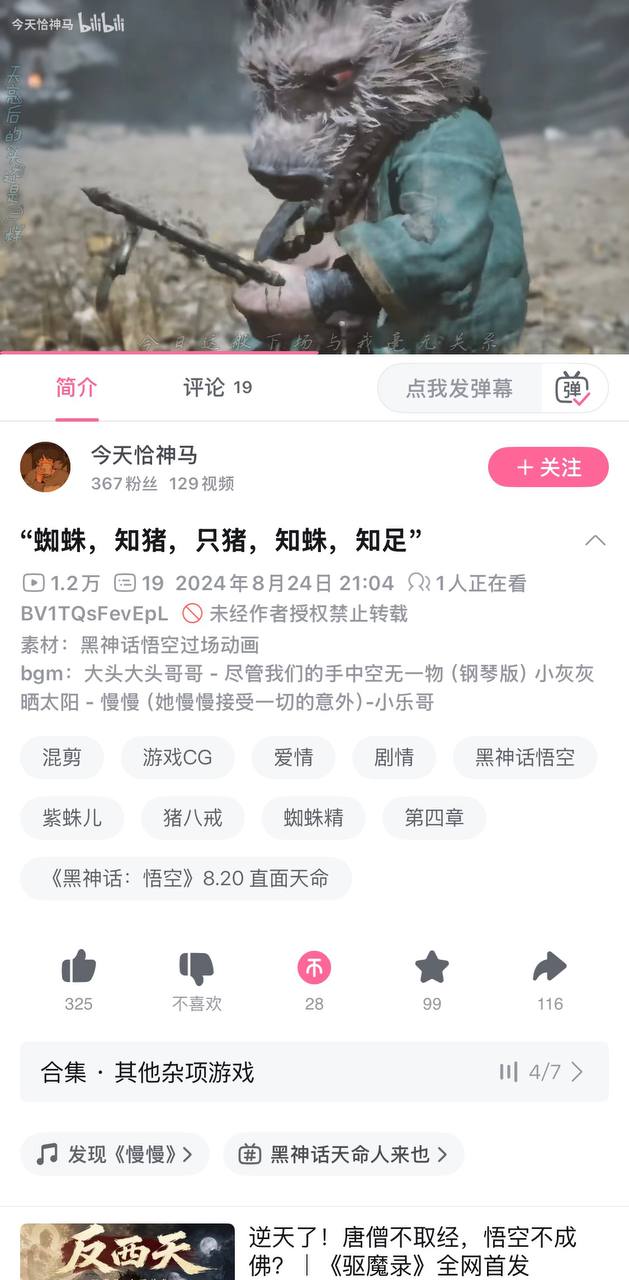This screenshot has width=629, height=1280.
Task: Select the 简介 tab
Action: pyautogui.click(x=77, y=388)
